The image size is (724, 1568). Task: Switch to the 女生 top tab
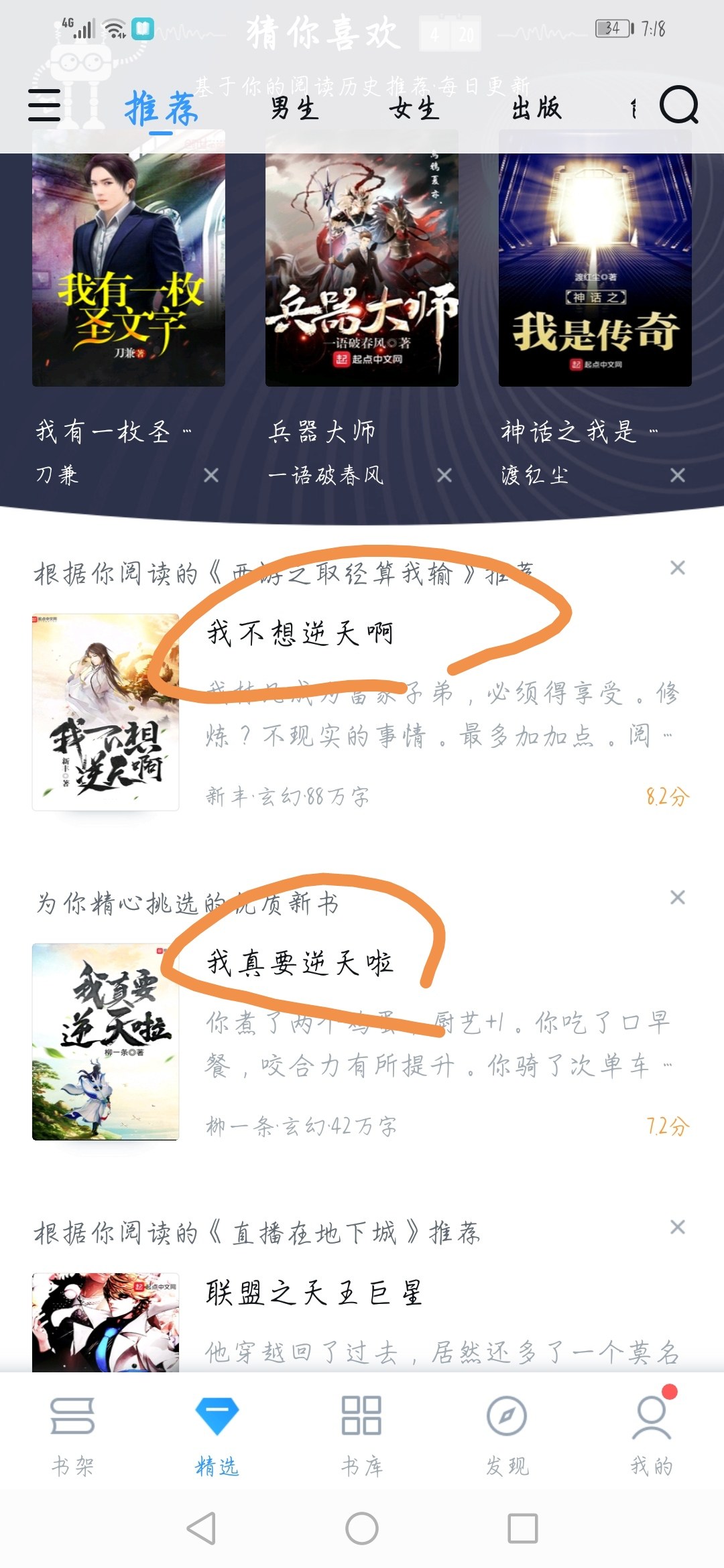click(x=414, y=108)
